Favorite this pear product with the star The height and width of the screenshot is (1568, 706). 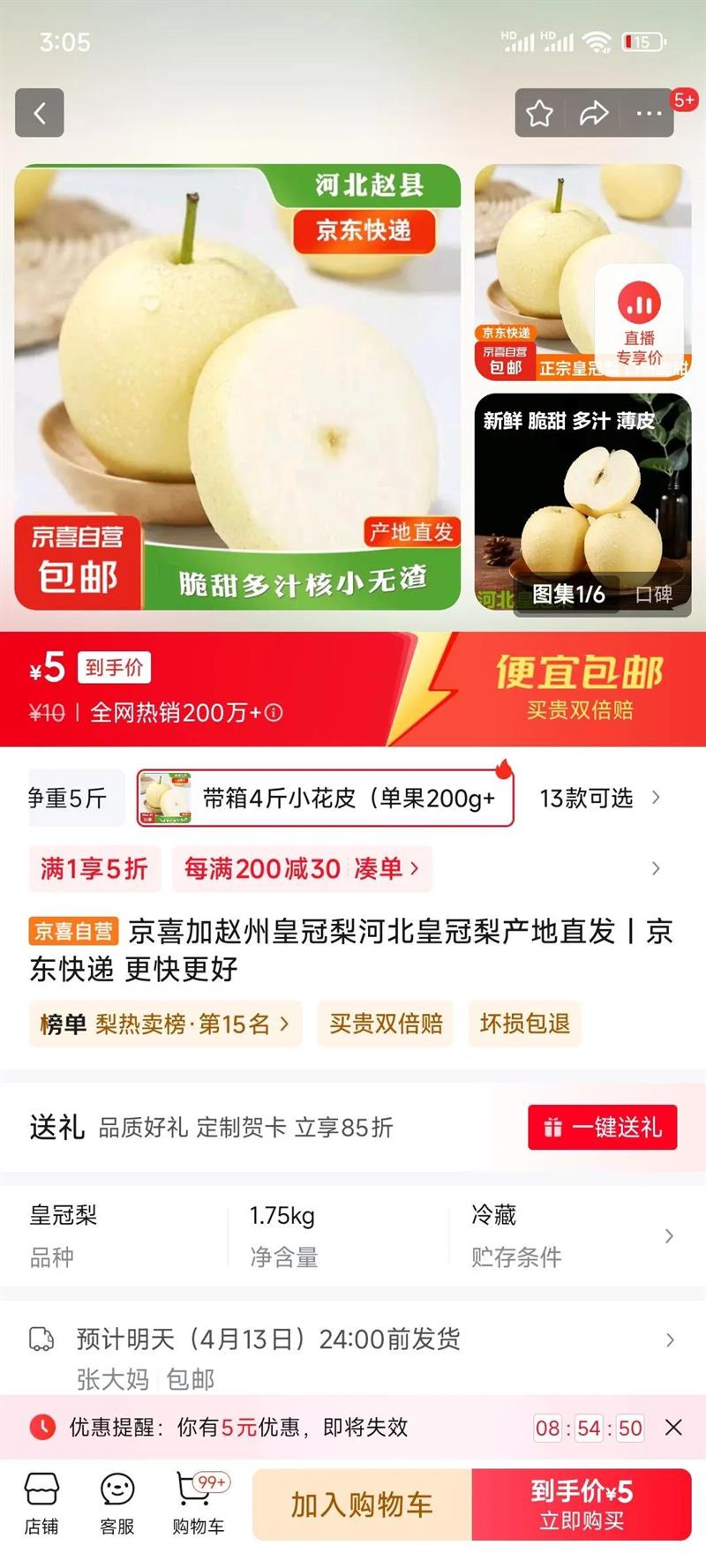[x=540, y=113]
